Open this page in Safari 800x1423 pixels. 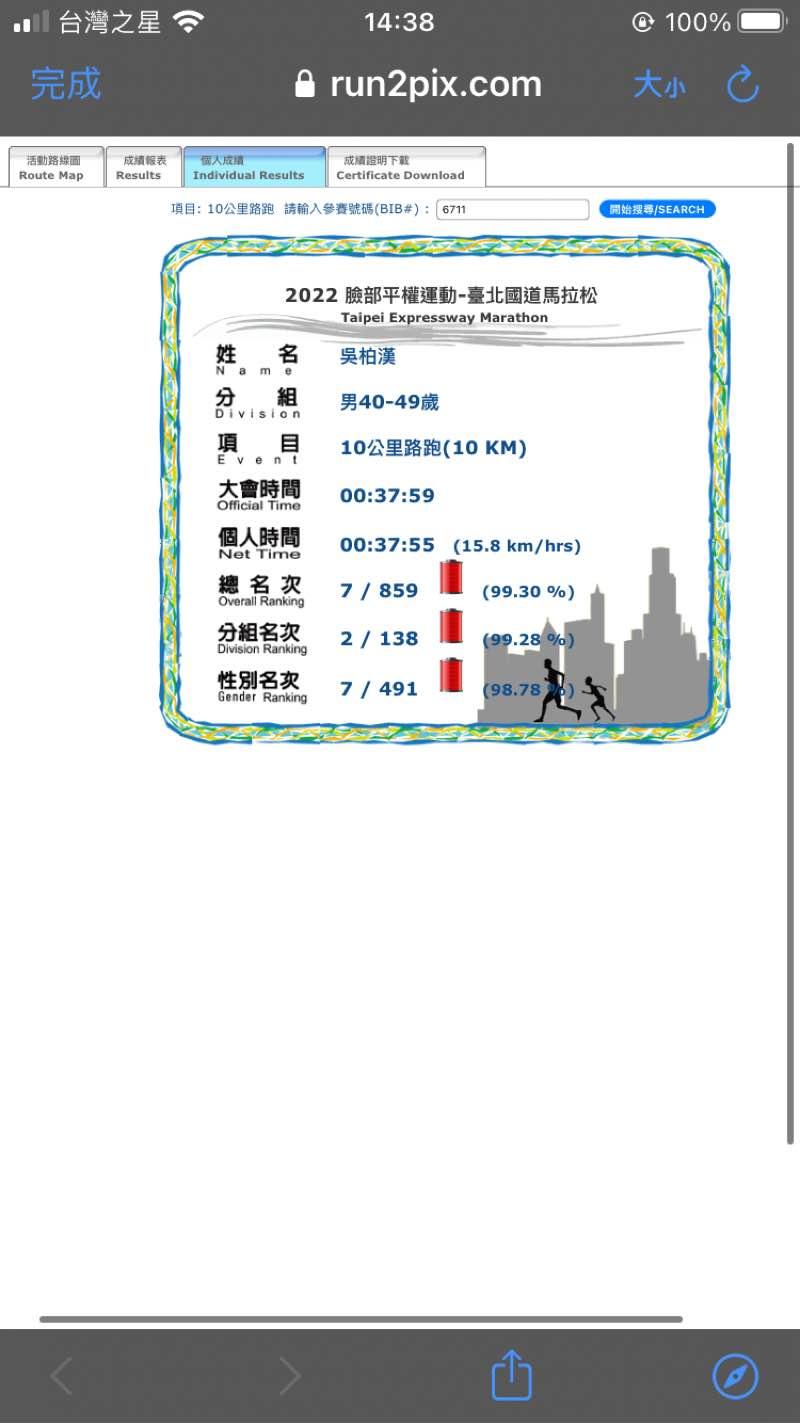point(735,1376)
